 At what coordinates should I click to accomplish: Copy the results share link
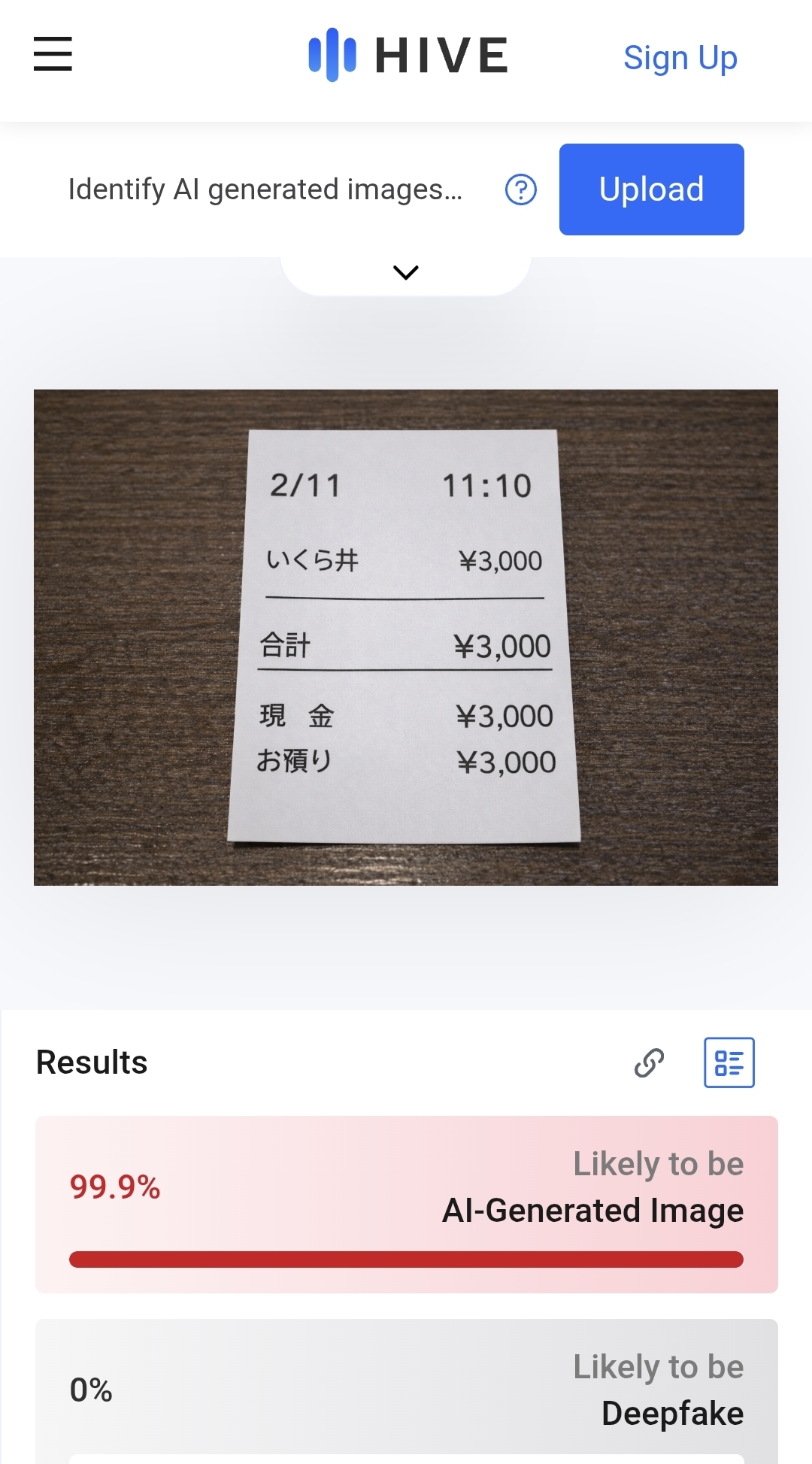(x=649, y=1062)
